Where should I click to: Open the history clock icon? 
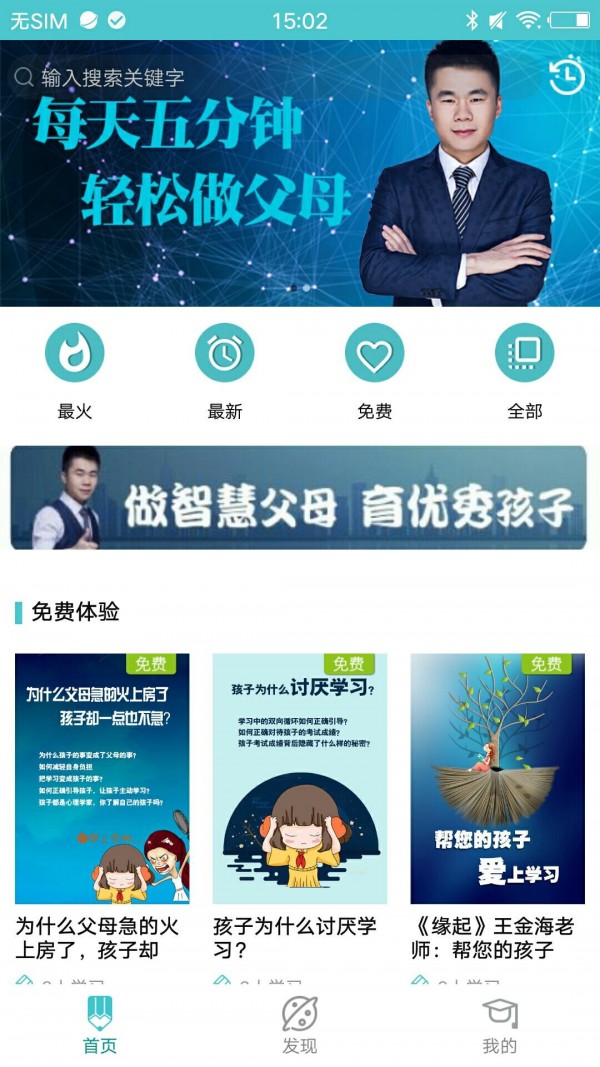tap(567, 76)
